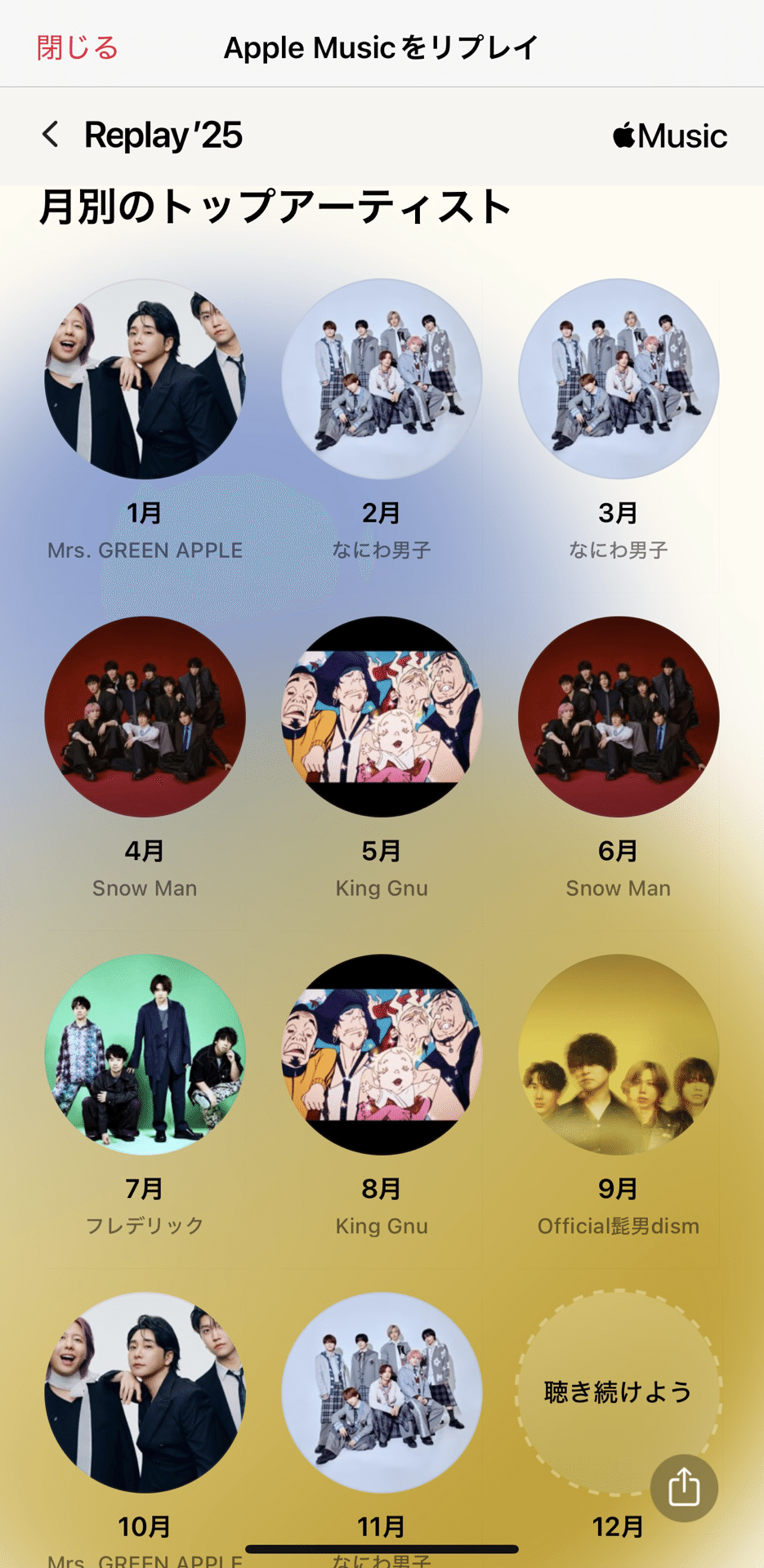Open May's artist King Gnu
The width and height of the screenshot is (764, 1568).
point(382,717)
